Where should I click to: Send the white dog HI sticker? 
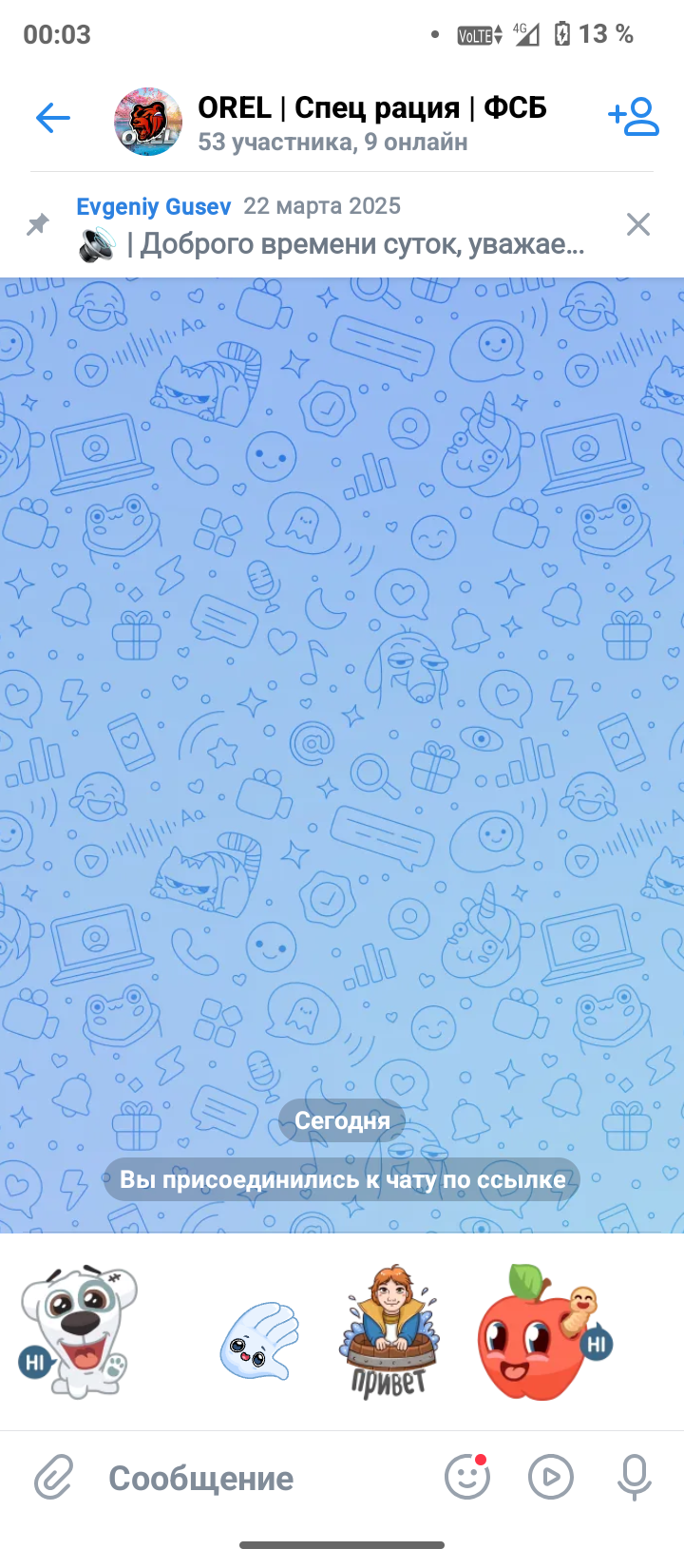(79, 1331)
